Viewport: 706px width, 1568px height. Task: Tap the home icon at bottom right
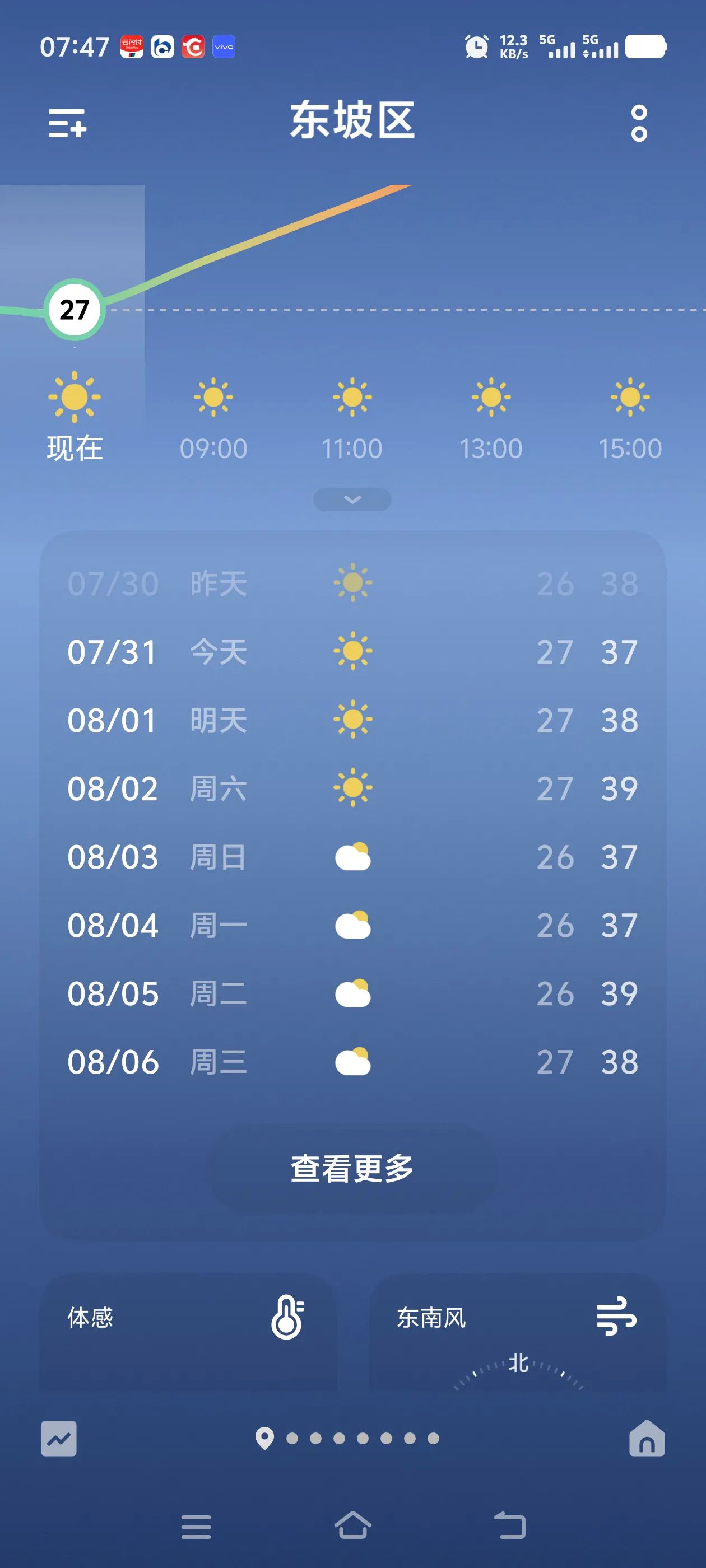tap(646, 1438)
